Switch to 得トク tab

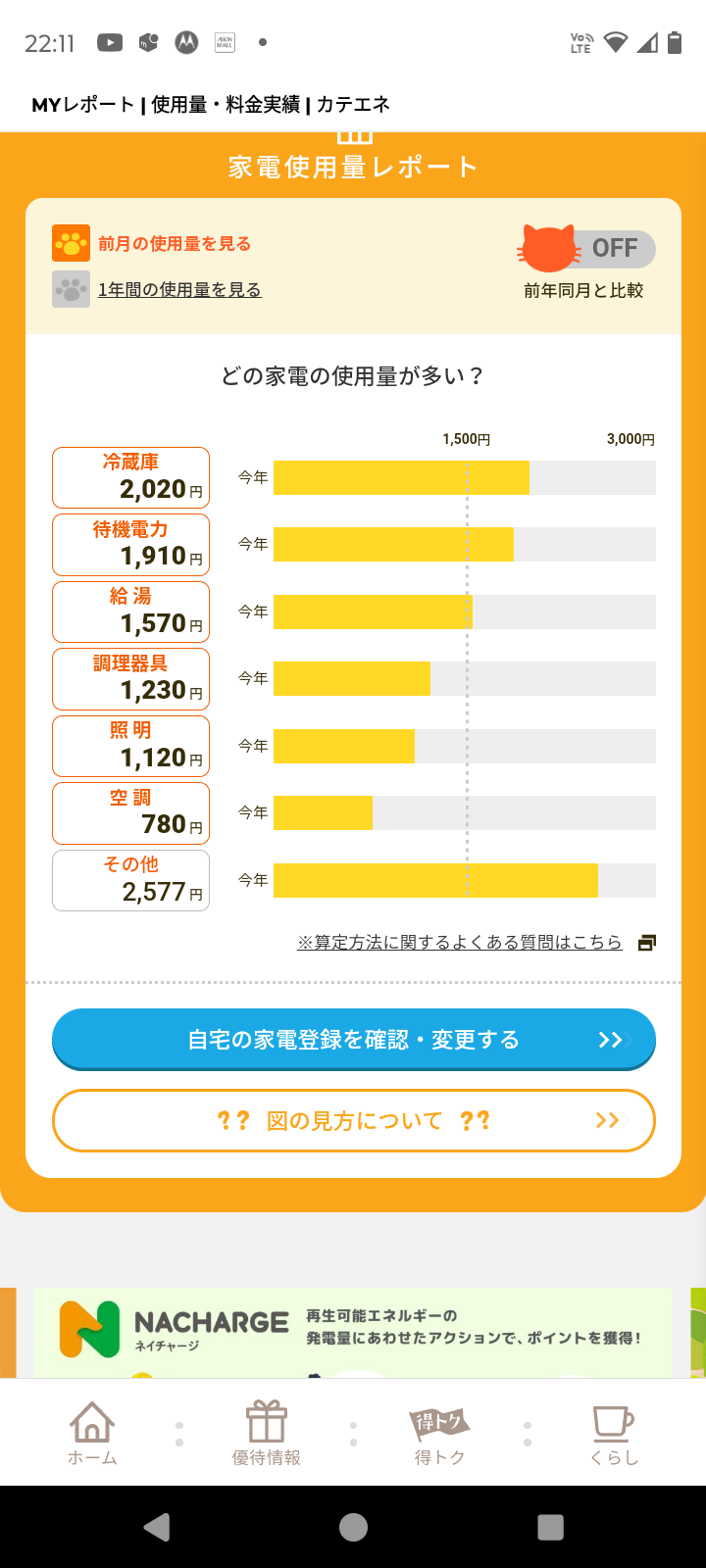439,1433
